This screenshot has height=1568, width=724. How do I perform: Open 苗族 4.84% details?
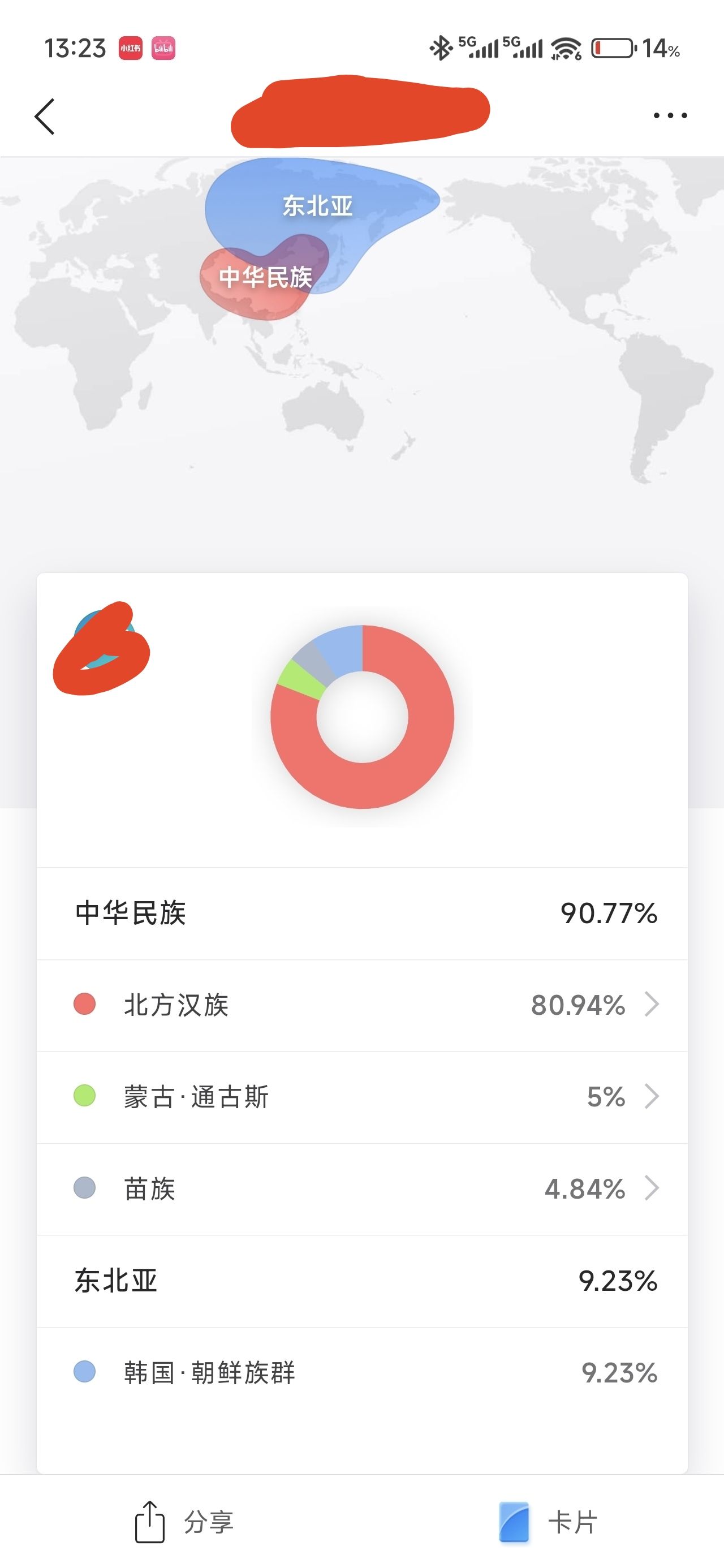click(x=363, y=1189)
